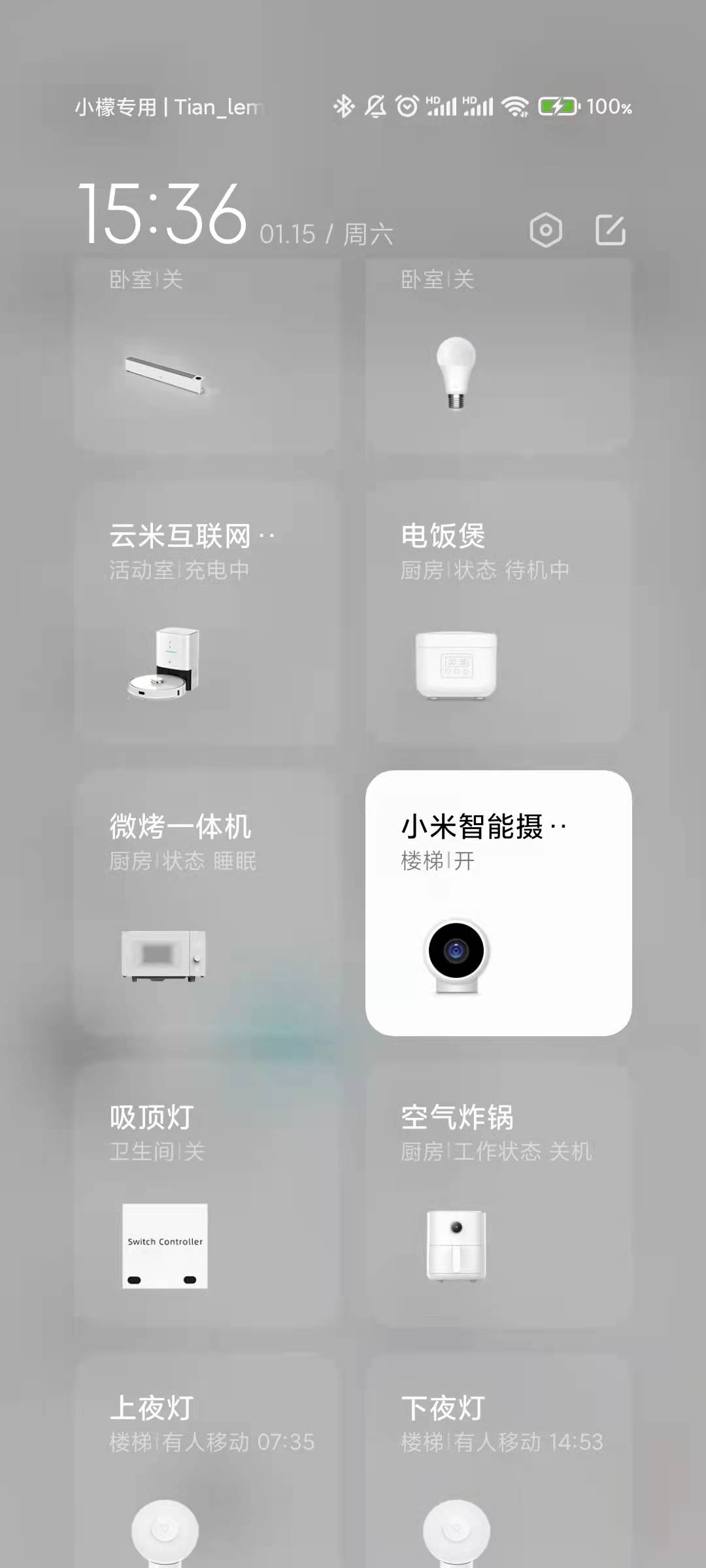706x1568 pixels.
Task: Open the 上夜灯 night light tile
Action: pos(207,1463)
